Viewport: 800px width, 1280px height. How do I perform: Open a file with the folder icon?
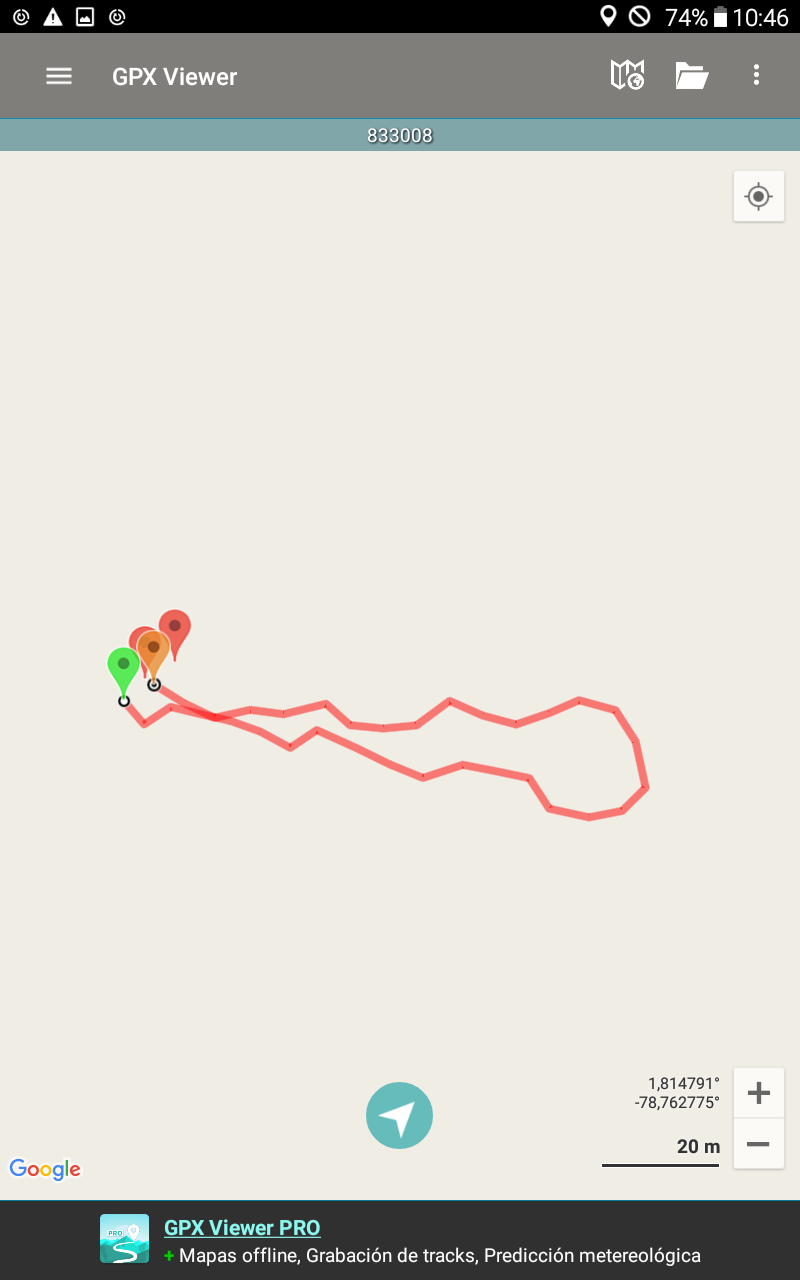coord(691,76)
